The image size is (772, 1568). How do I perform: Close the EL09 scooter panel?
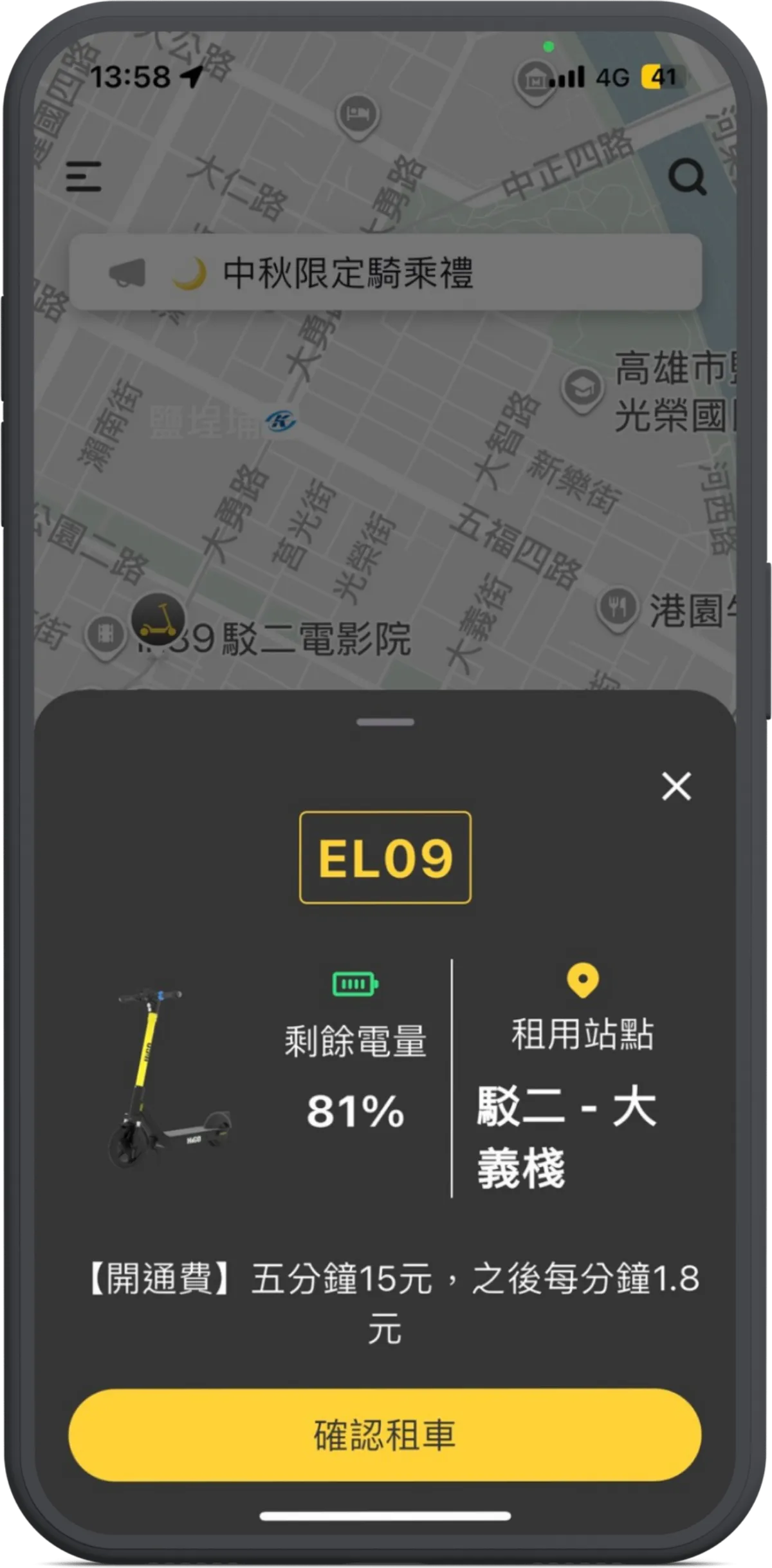click(676, 787)
